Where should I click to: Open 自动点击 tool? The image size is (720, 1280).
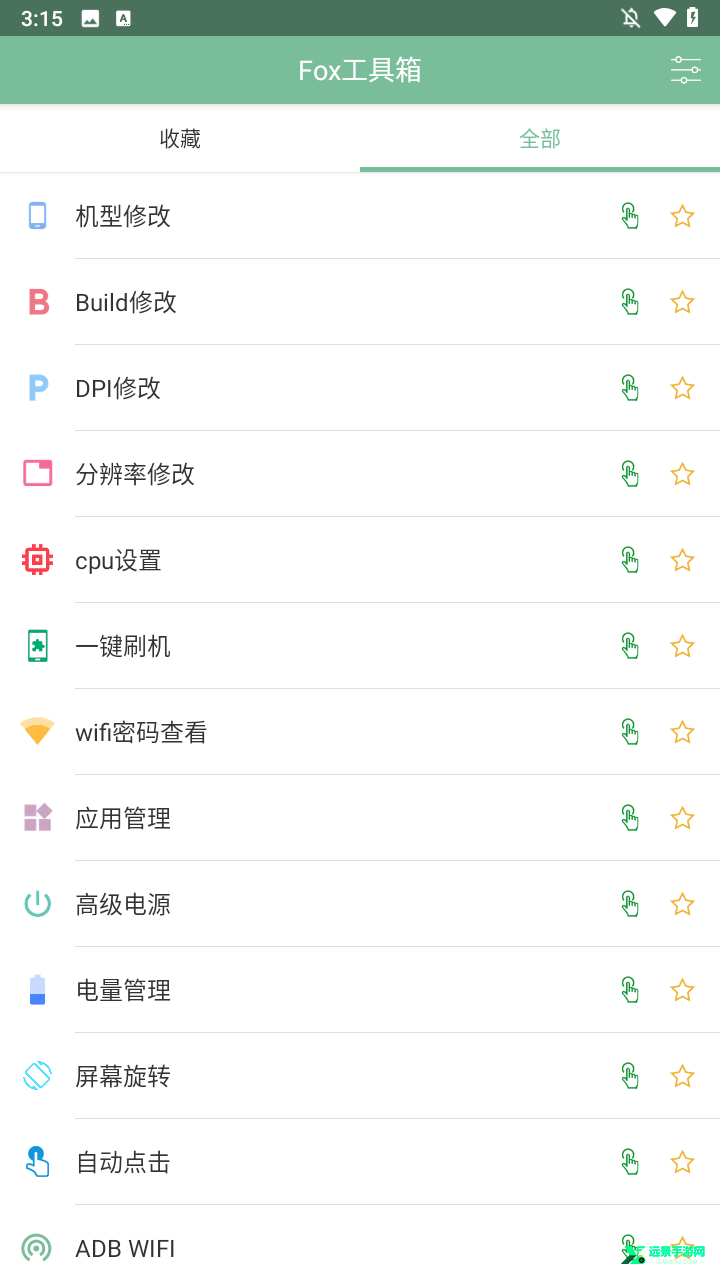click(x=123, y=1162)
